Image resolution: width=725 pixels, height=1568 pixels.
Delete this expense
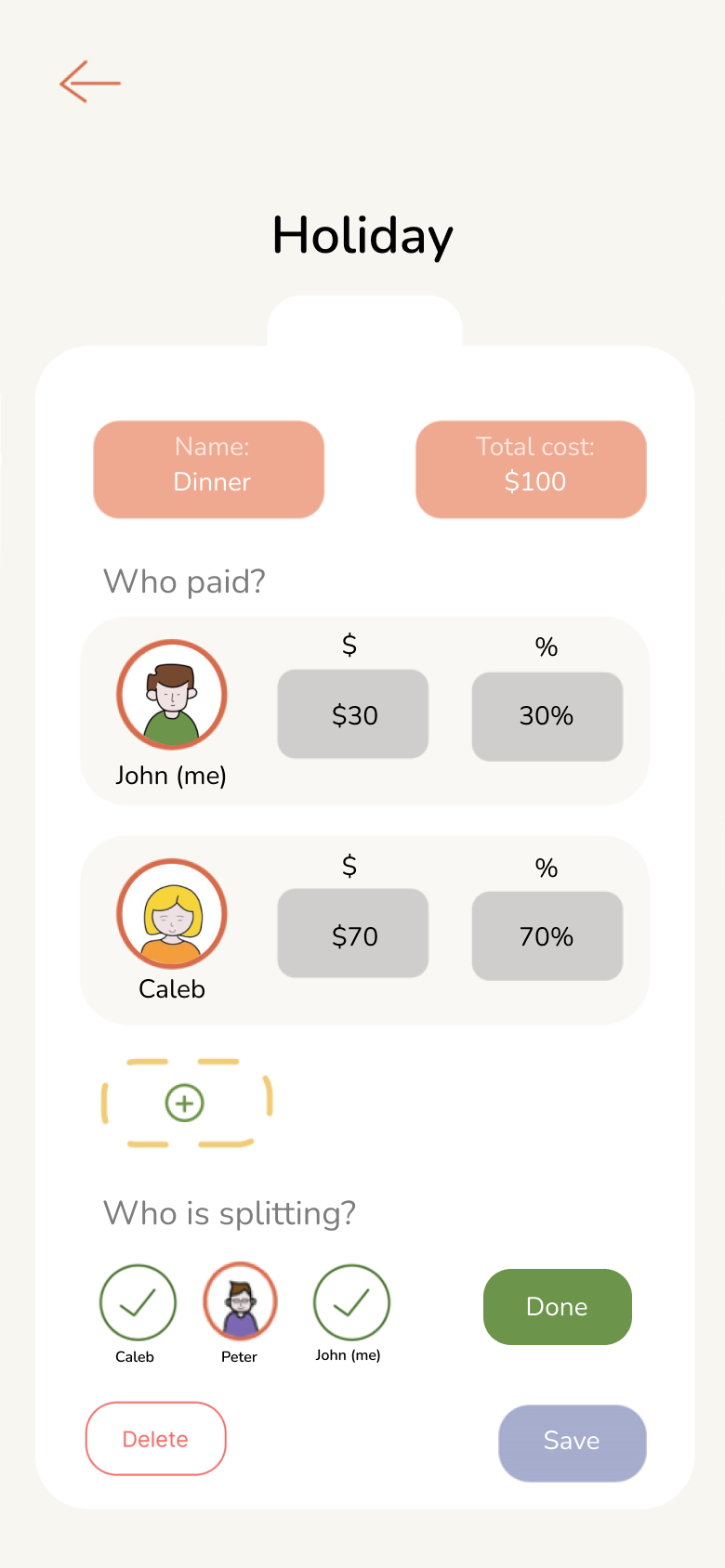pos(156,1439)
